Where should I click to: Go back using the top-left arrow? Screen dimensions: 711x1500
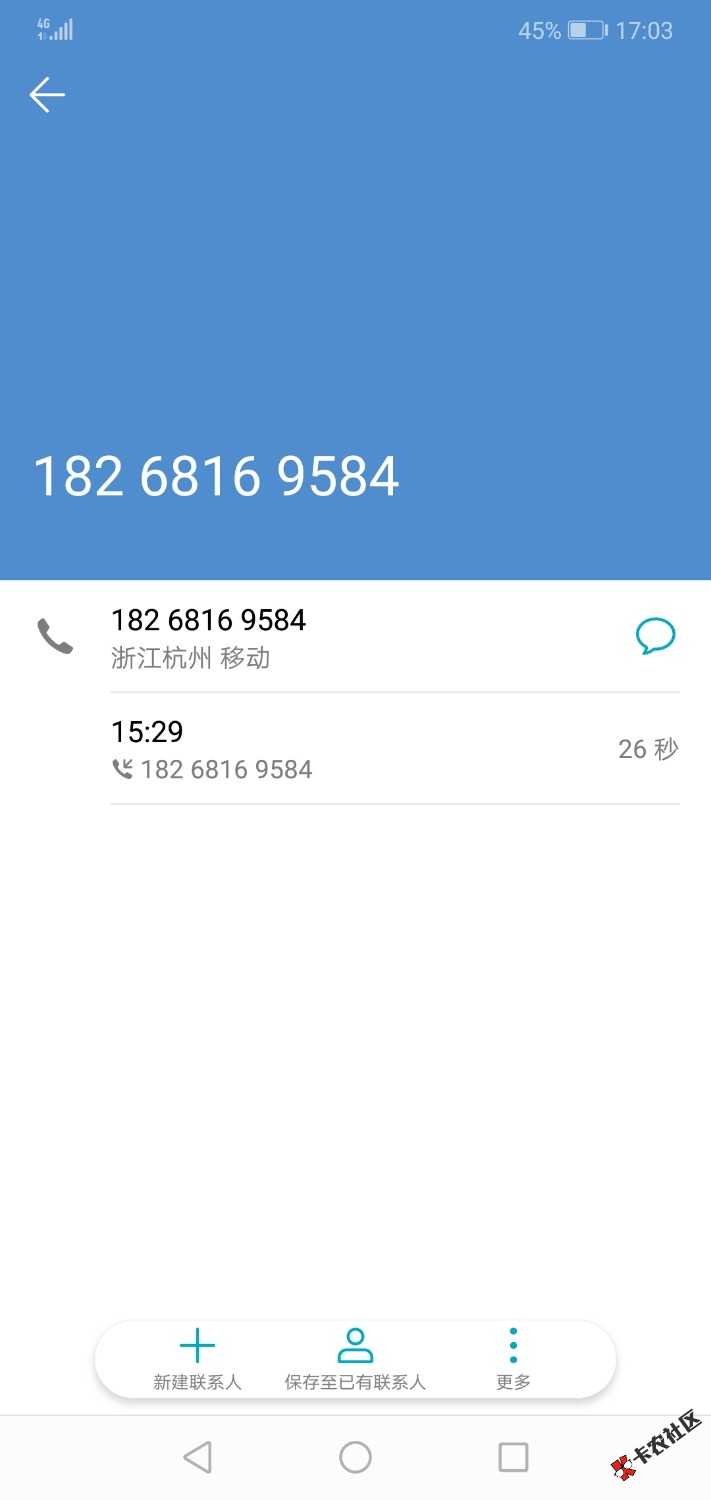(x=47, y=95)
